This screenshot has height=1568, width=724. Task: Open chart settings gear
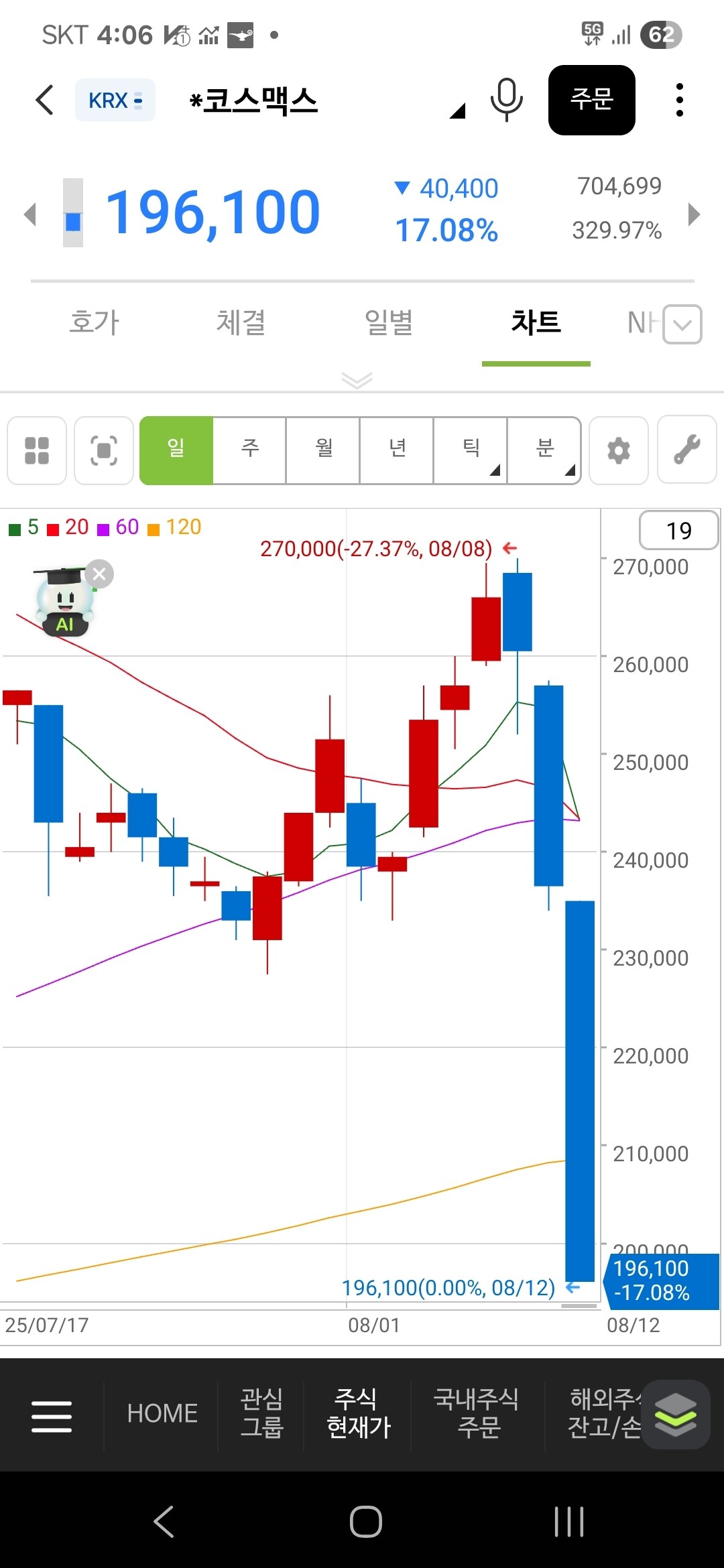[x=618, y=450]
